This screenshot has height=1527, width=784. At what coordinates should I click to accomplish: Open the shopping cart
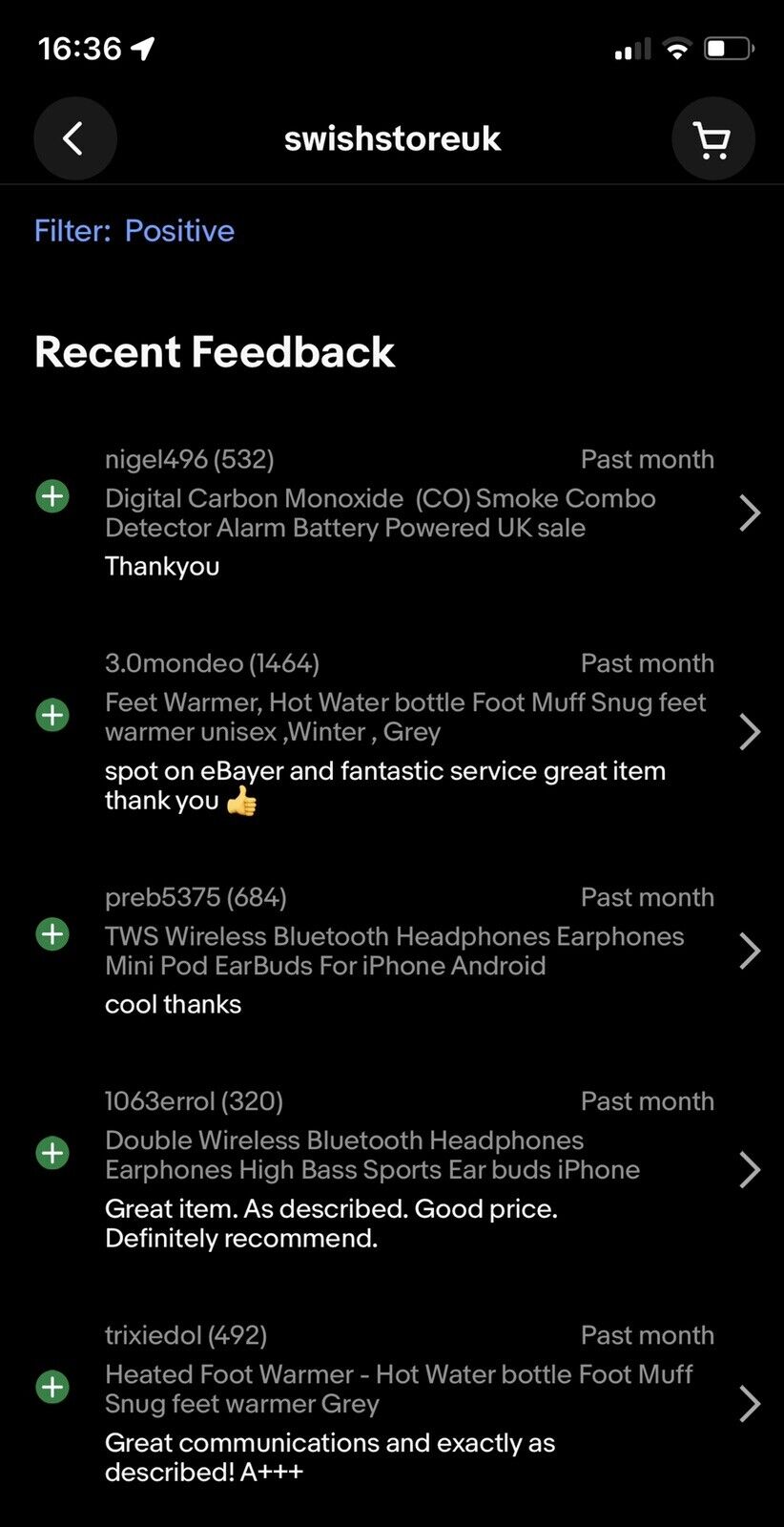click(712, 139)
